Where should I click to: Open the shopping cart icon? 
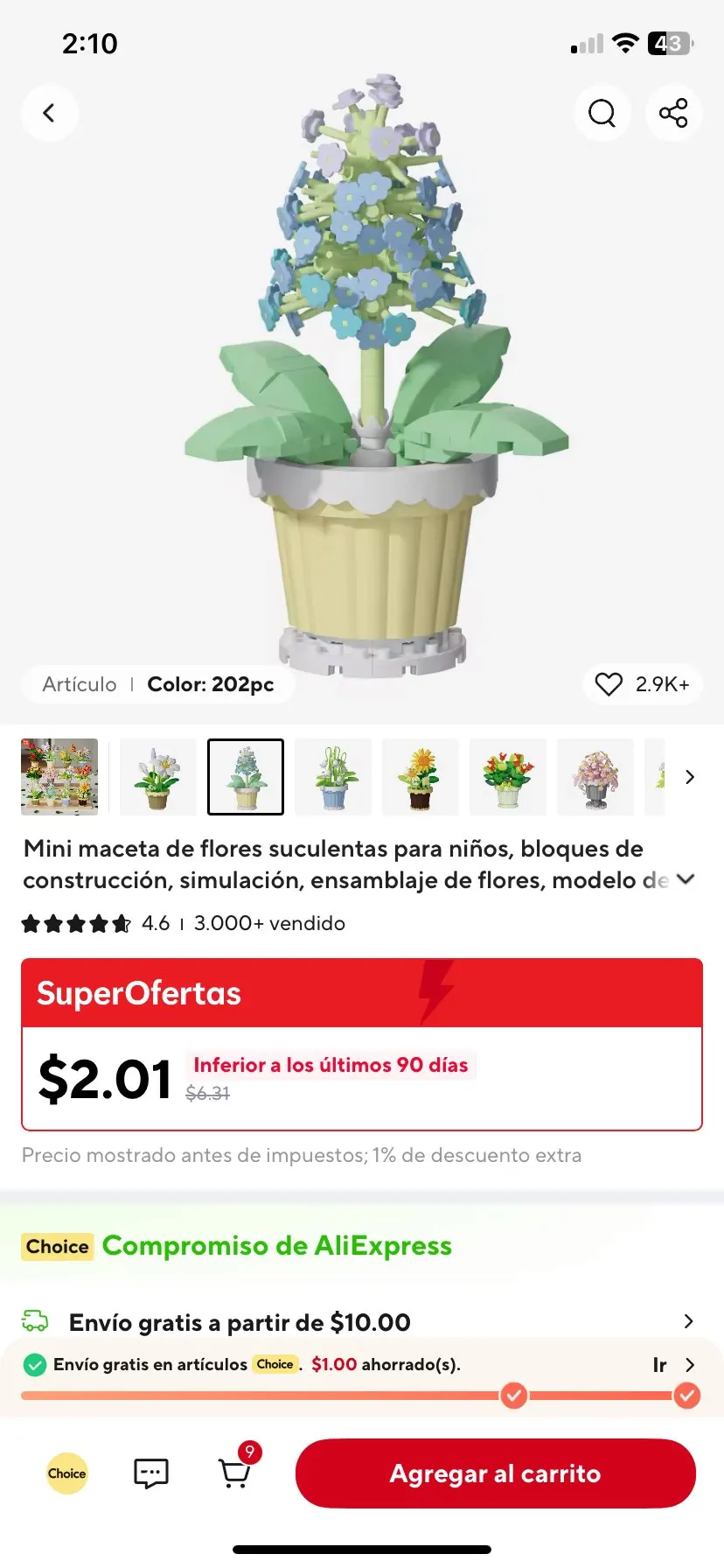(233, 1473)
